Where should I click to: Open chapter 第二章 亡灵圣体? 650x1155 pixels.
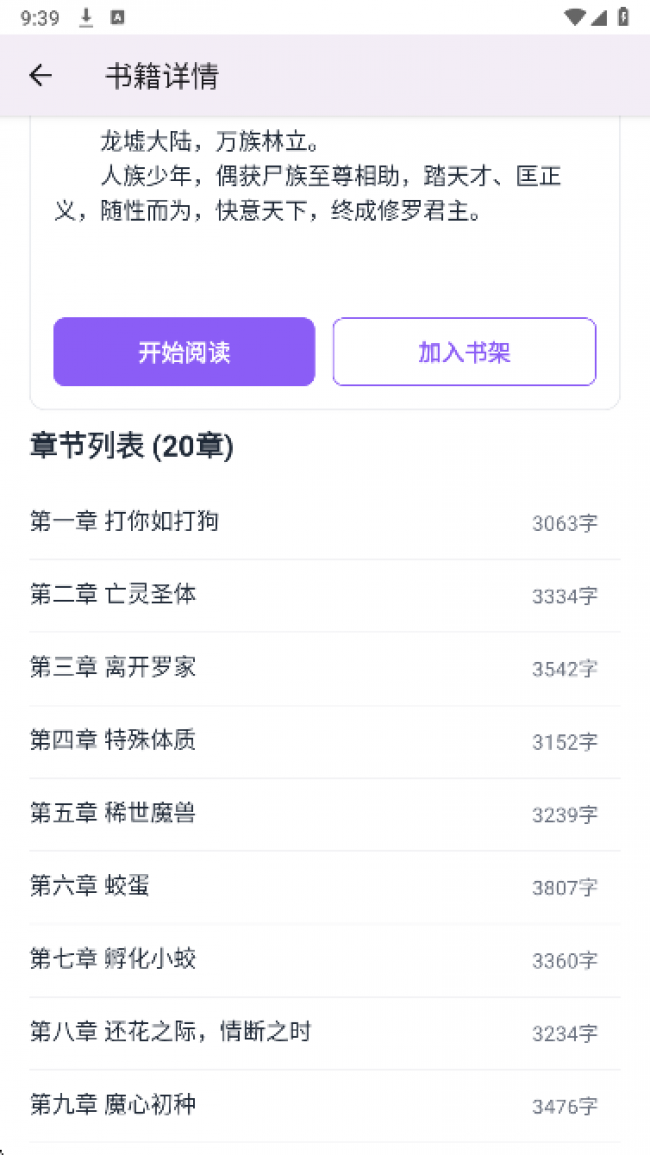pos(114,594)
